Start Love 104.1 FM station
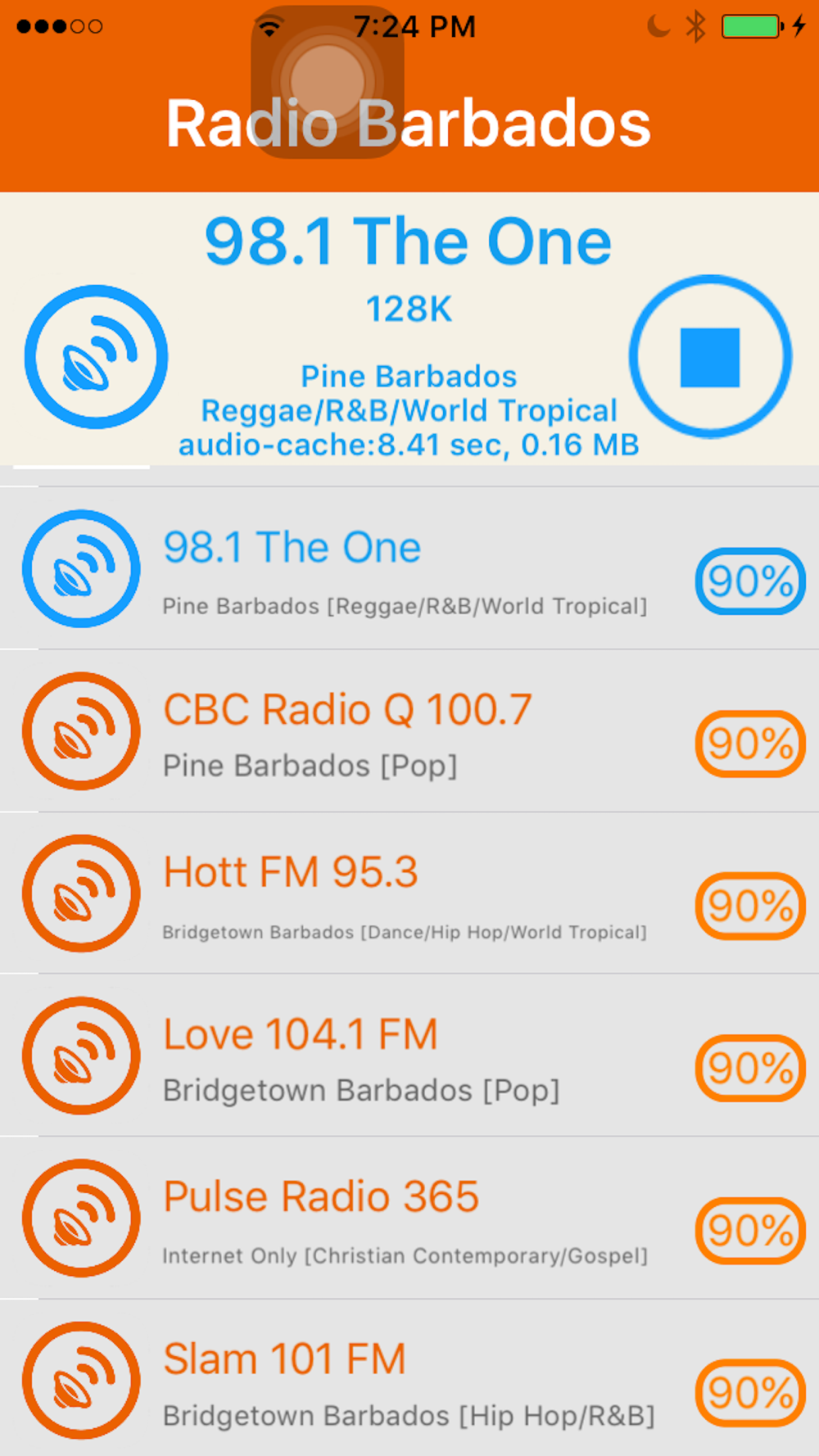The image size is (819, 1456). click(409, 1055)
